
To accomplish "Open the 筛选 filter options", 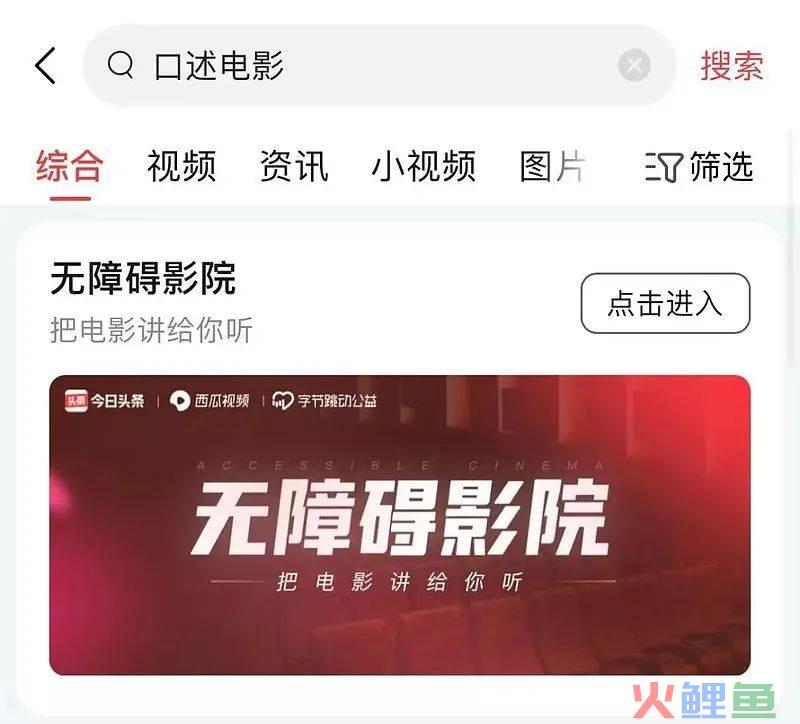I will (700, 166).
